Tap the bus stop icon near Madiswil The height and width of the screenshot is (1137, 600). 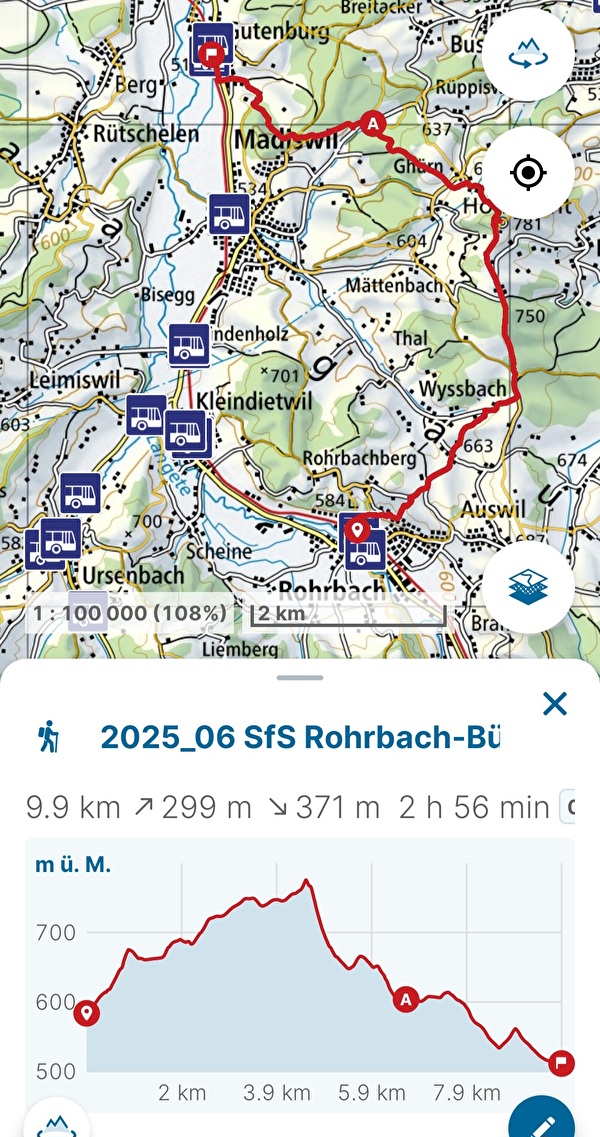229,214
